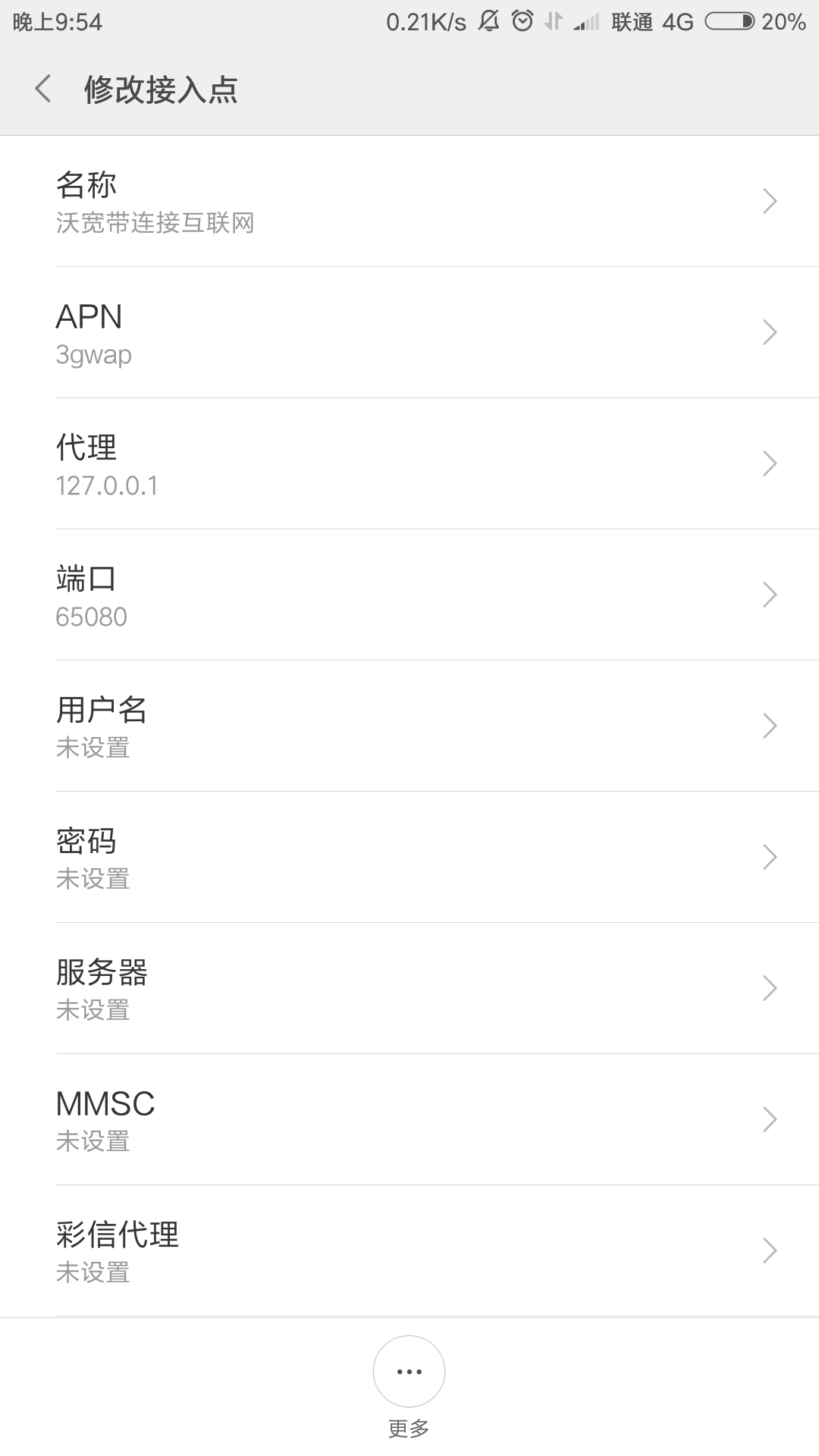Edit the APN value 3gwap
The width and height of the screenshot is (819, 1456).
click(x=409, y=333)
